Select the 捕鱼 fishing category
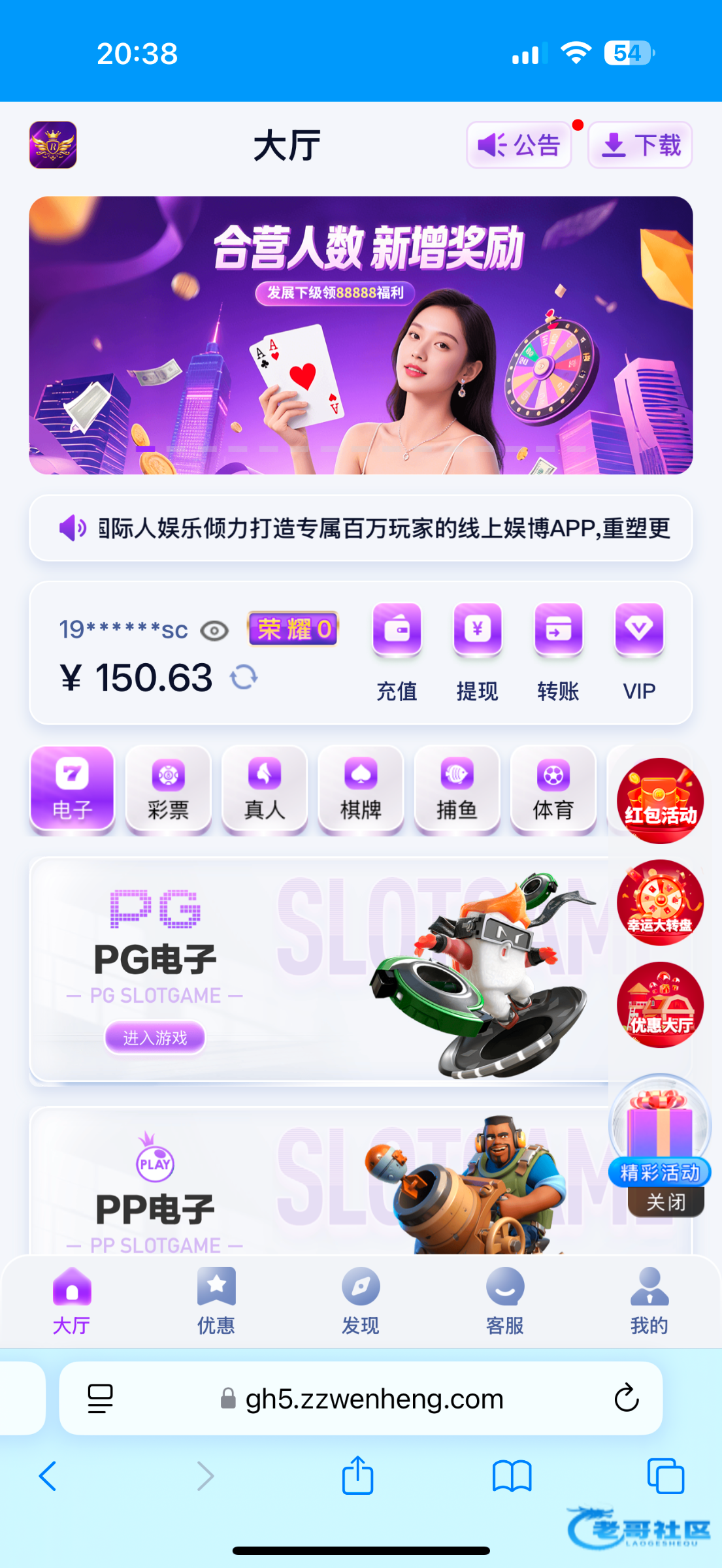Screen dimensions: 722x1568 [x=457, y=790]
